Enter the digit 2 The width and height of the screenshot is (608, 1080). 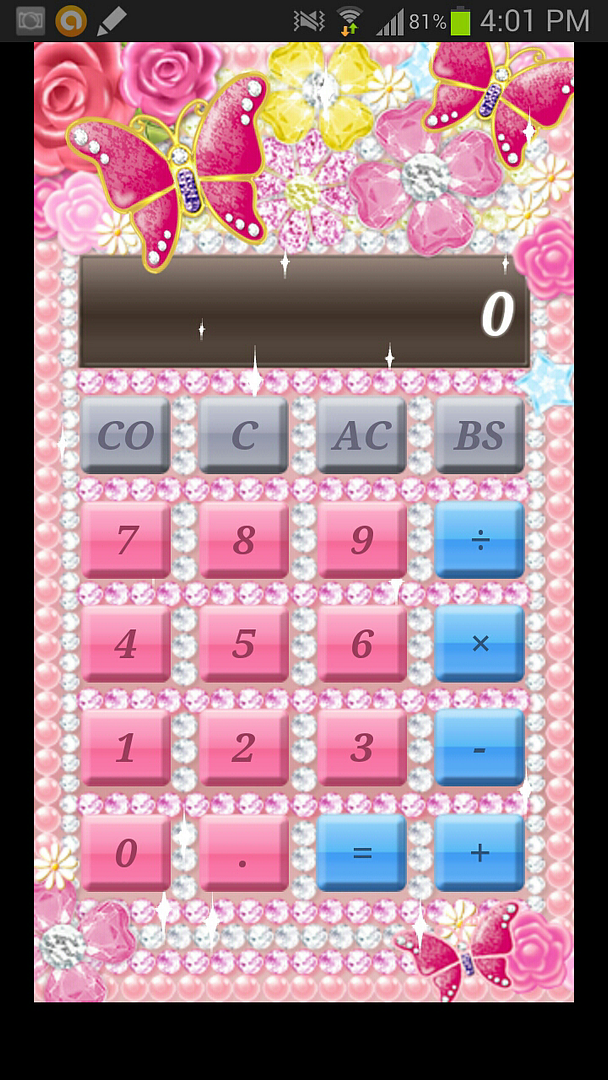tap(244, 748)
